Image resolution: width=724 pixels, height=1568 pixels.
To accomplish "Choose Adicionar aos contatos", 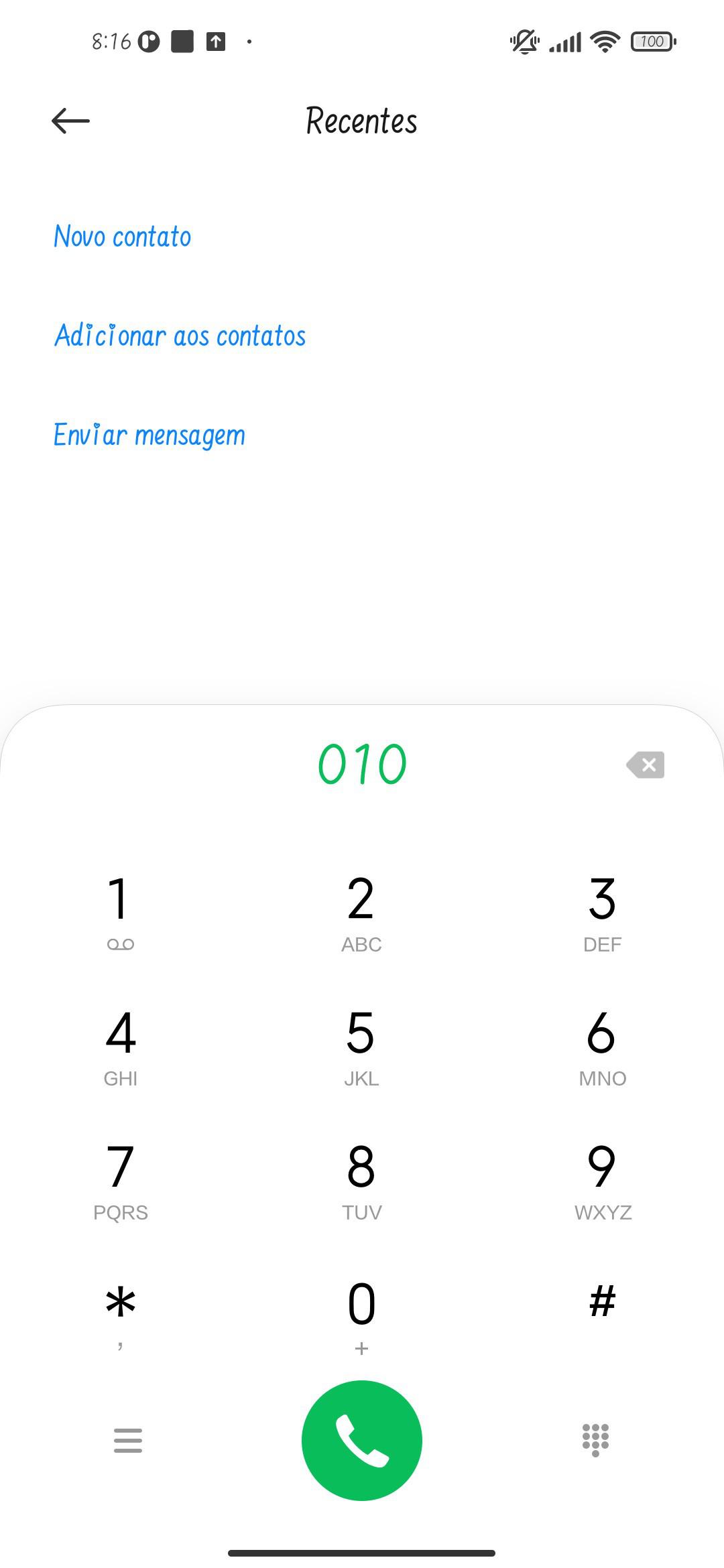I will point(180,335).
